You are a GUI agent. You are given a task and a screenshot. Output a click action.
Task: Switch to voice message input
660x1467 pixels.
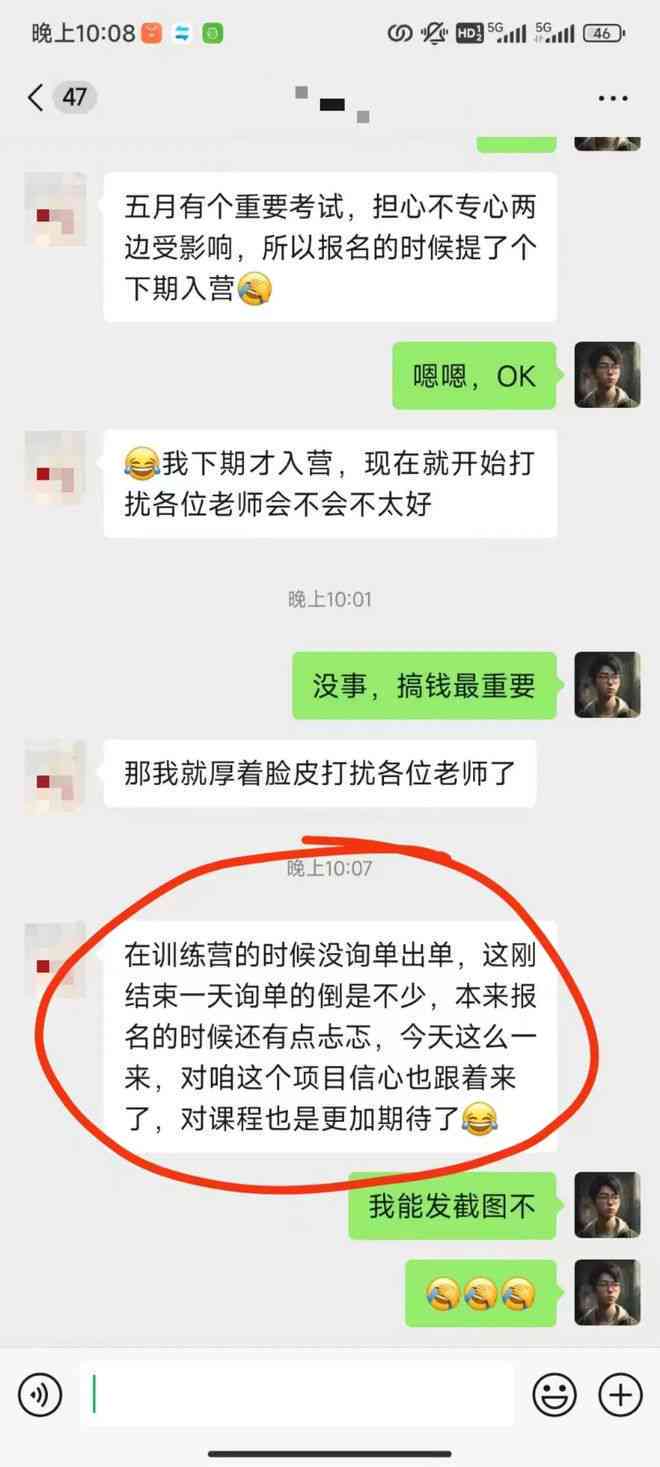pos(40,1394)
